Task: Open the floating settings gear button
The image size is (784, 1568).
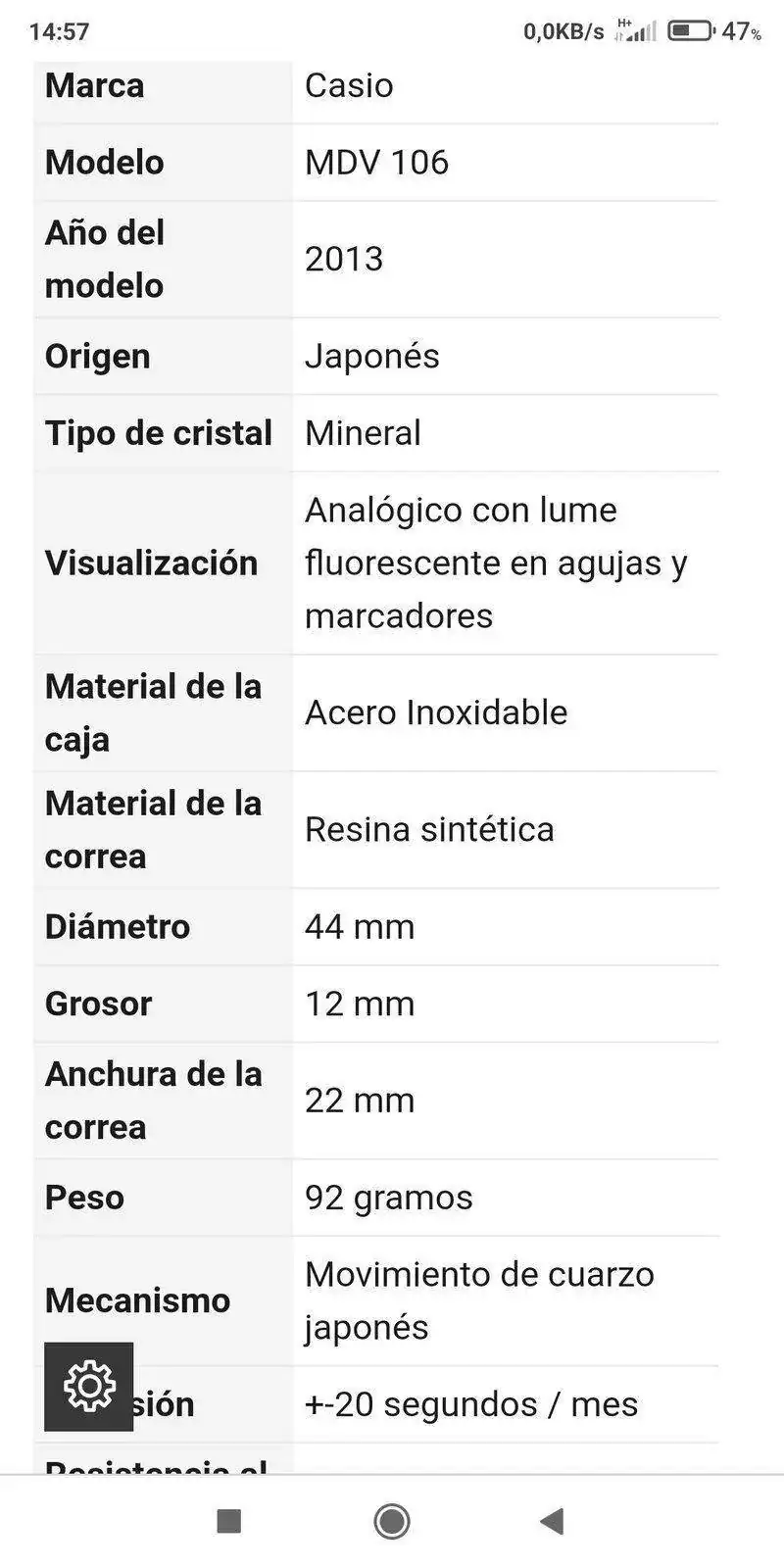Action: click(89, 1386)
